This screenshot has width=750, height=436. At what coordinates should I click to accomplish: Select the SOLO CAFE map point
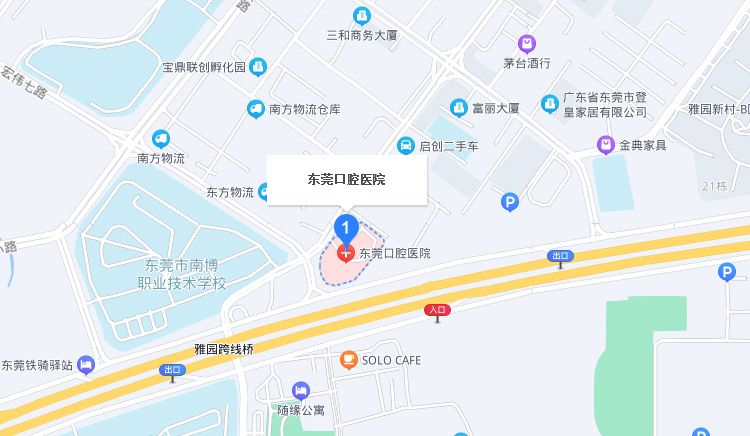[x=348, y=359]
